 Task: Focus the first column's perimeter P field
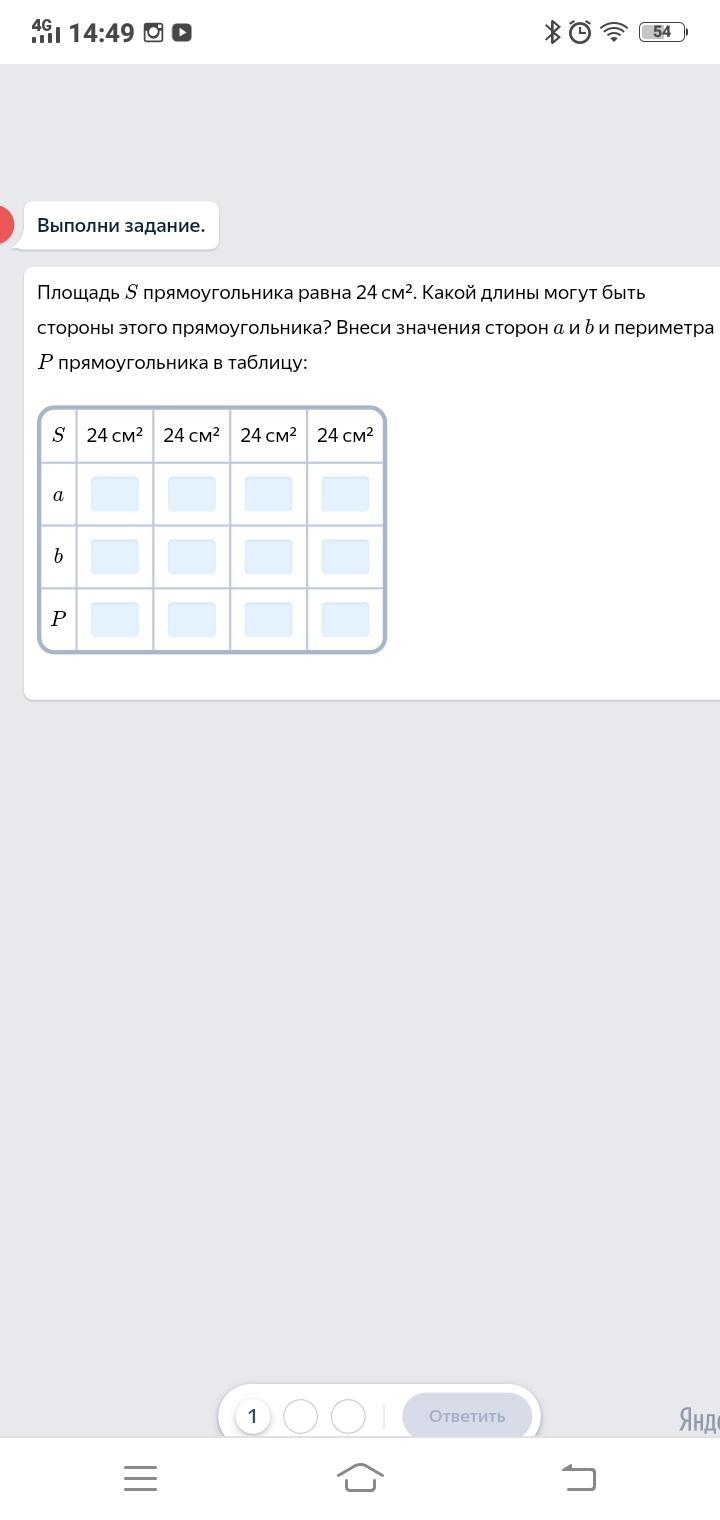click(x=115, y=620)
